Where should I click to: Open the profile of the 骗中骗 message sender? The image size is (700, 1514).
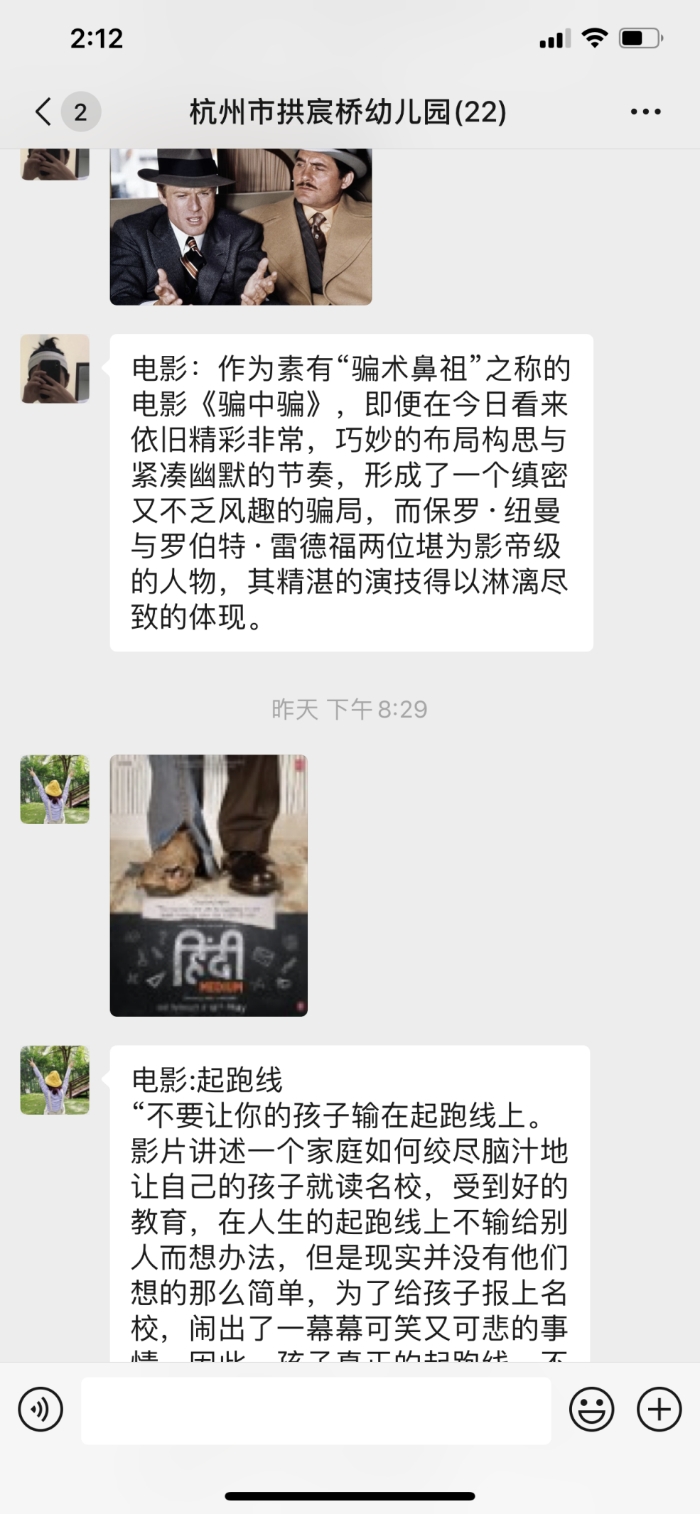pyautogui.click(x=55, y=369)
